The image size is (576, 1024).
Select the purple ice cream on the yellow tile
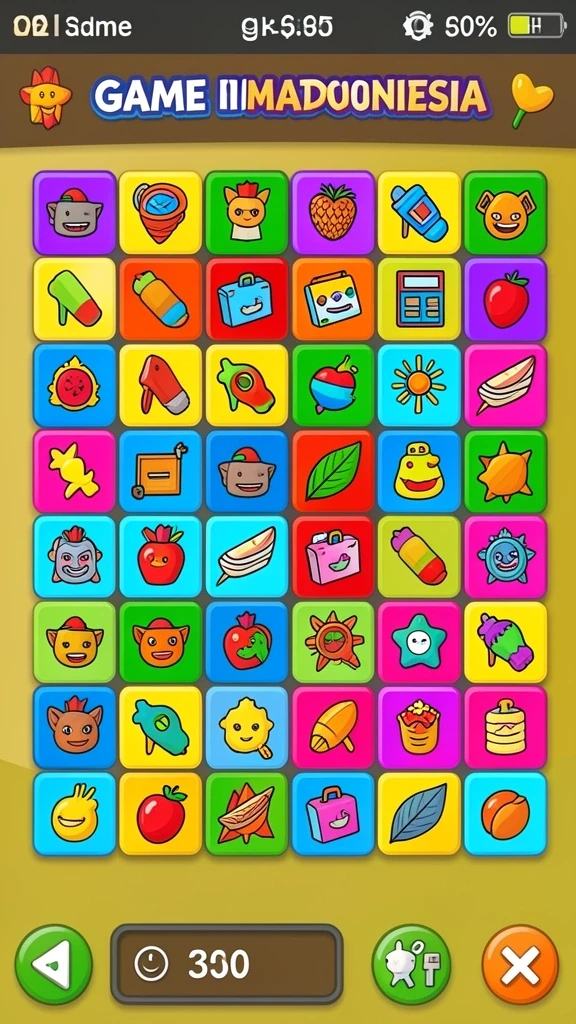[x=505, y=643]
